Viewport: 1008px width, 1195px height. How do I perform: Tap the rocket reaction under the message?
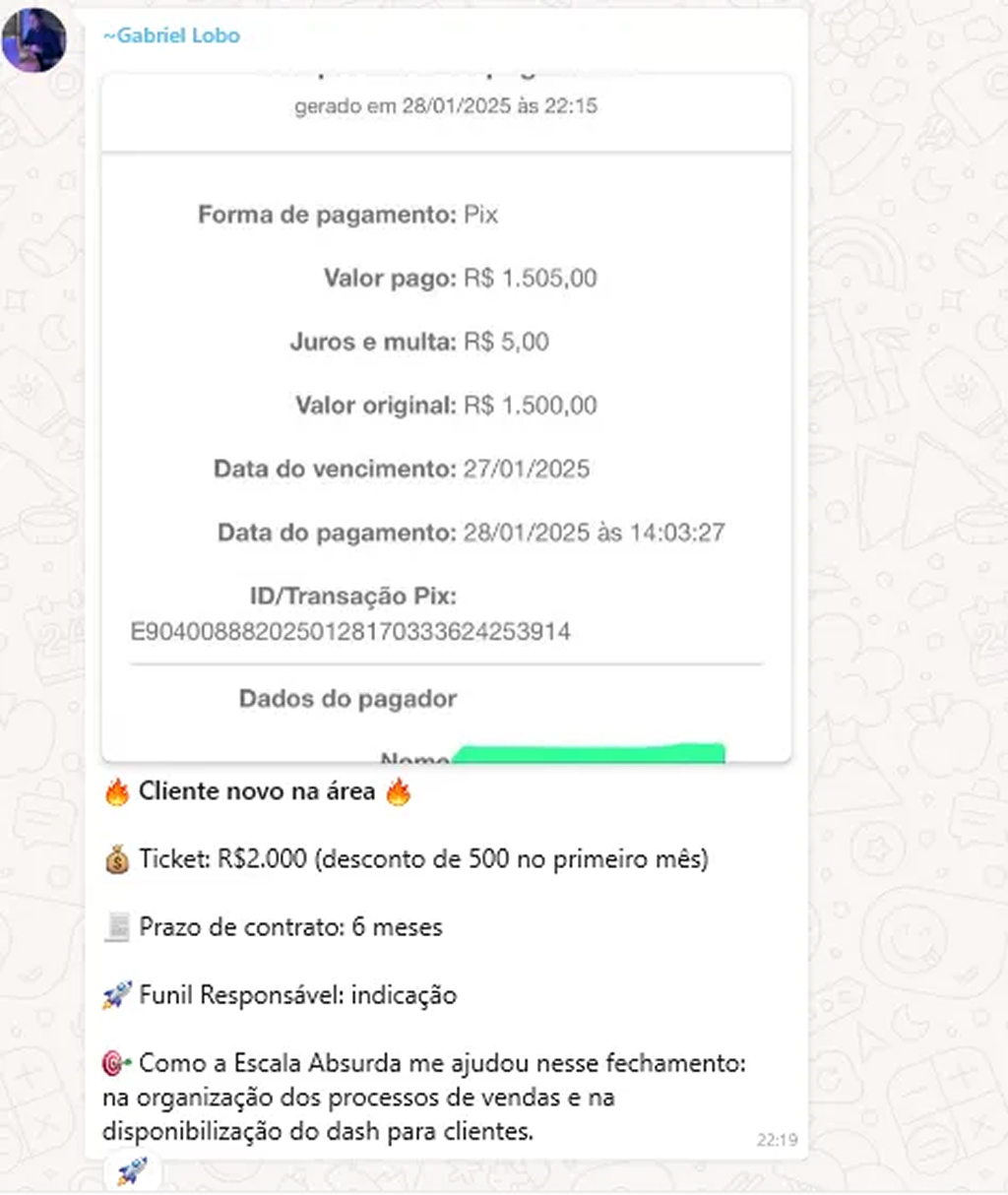(132, 1171)
